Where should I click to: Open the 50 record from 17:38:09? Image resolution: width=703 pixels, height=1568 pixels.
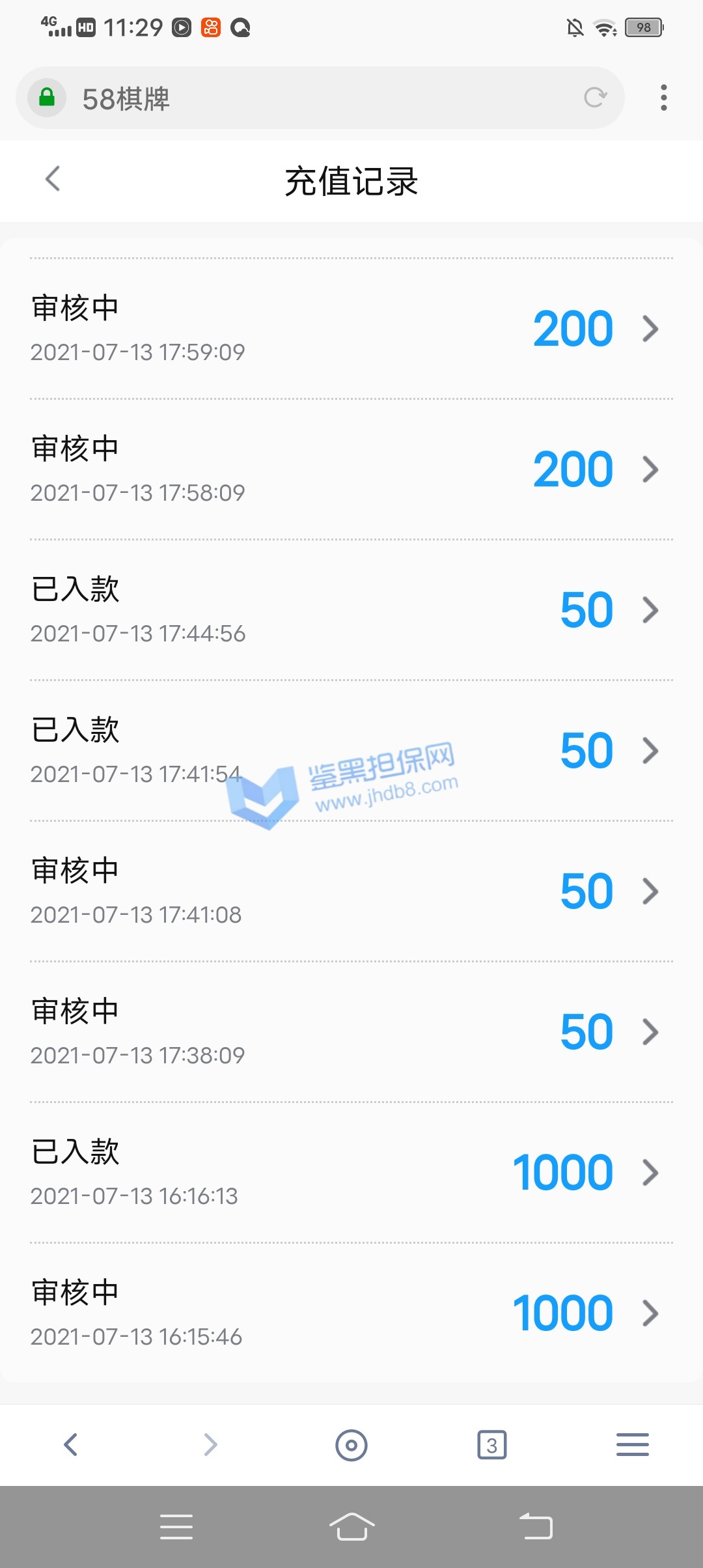point(351,1032)
